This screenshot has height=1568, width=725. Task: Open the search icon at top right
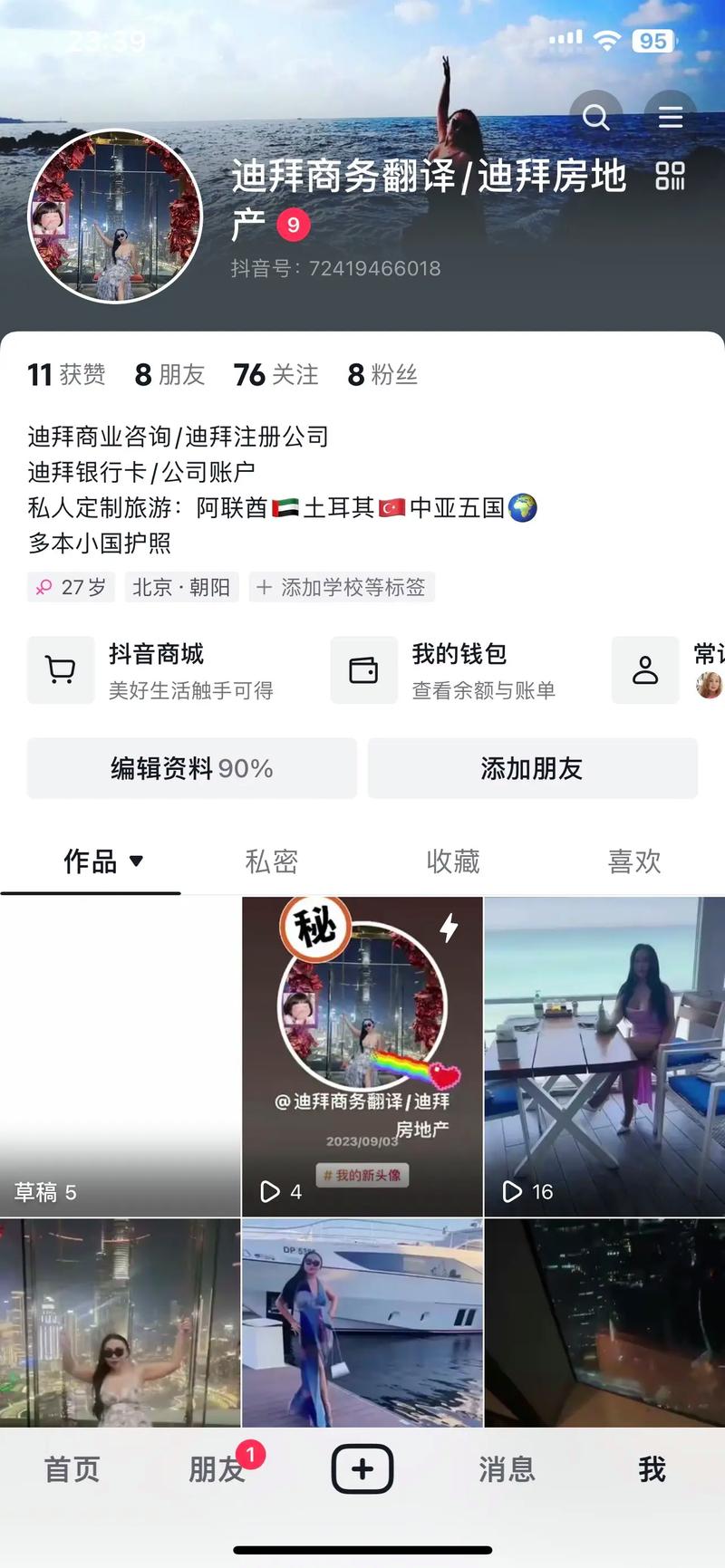click(x=595, y=117)
